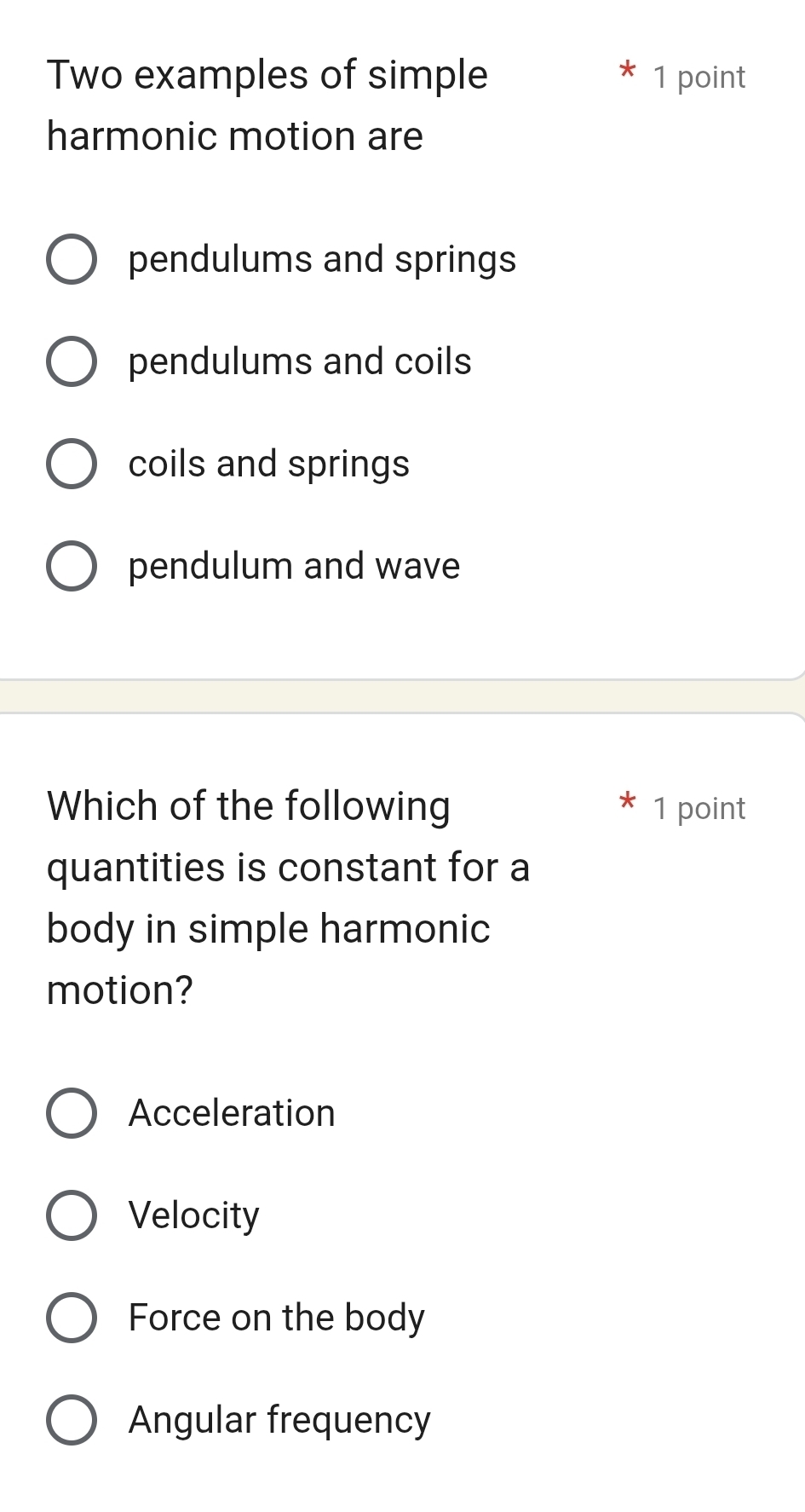The height and width of the screenshot is (1512, 805).
Task: Mark 'pendulum and wave' as answer
Action: coord(72,566)
